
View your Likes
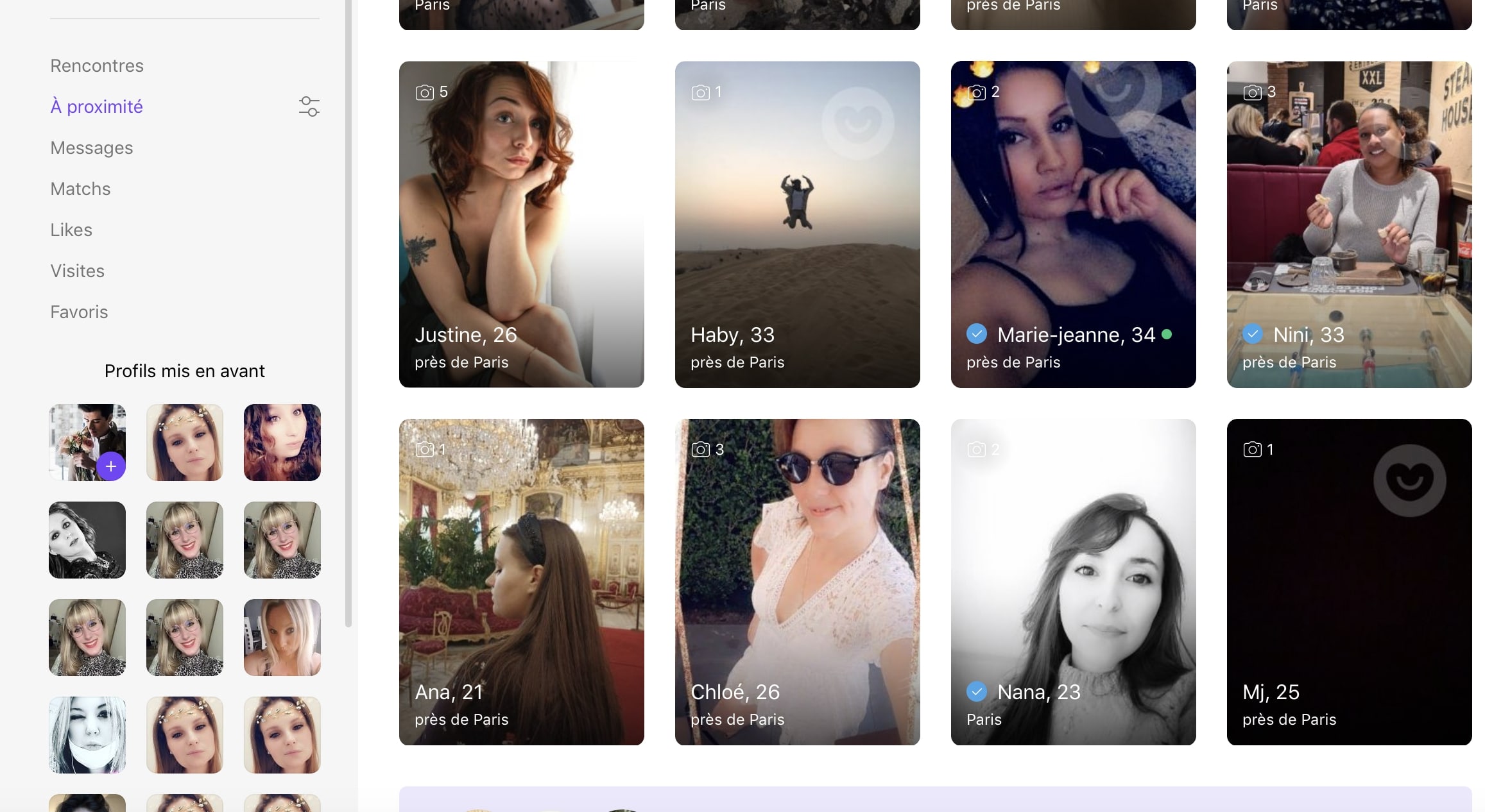coord(71,230)
